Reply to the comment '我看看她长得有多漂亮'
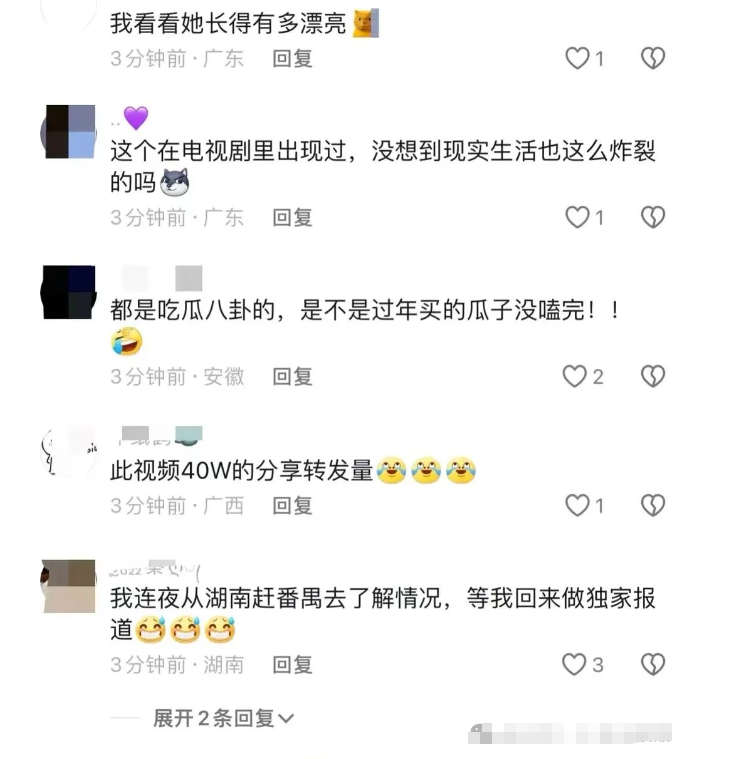Viewport: 747px width, 759px height. point(293,59)
